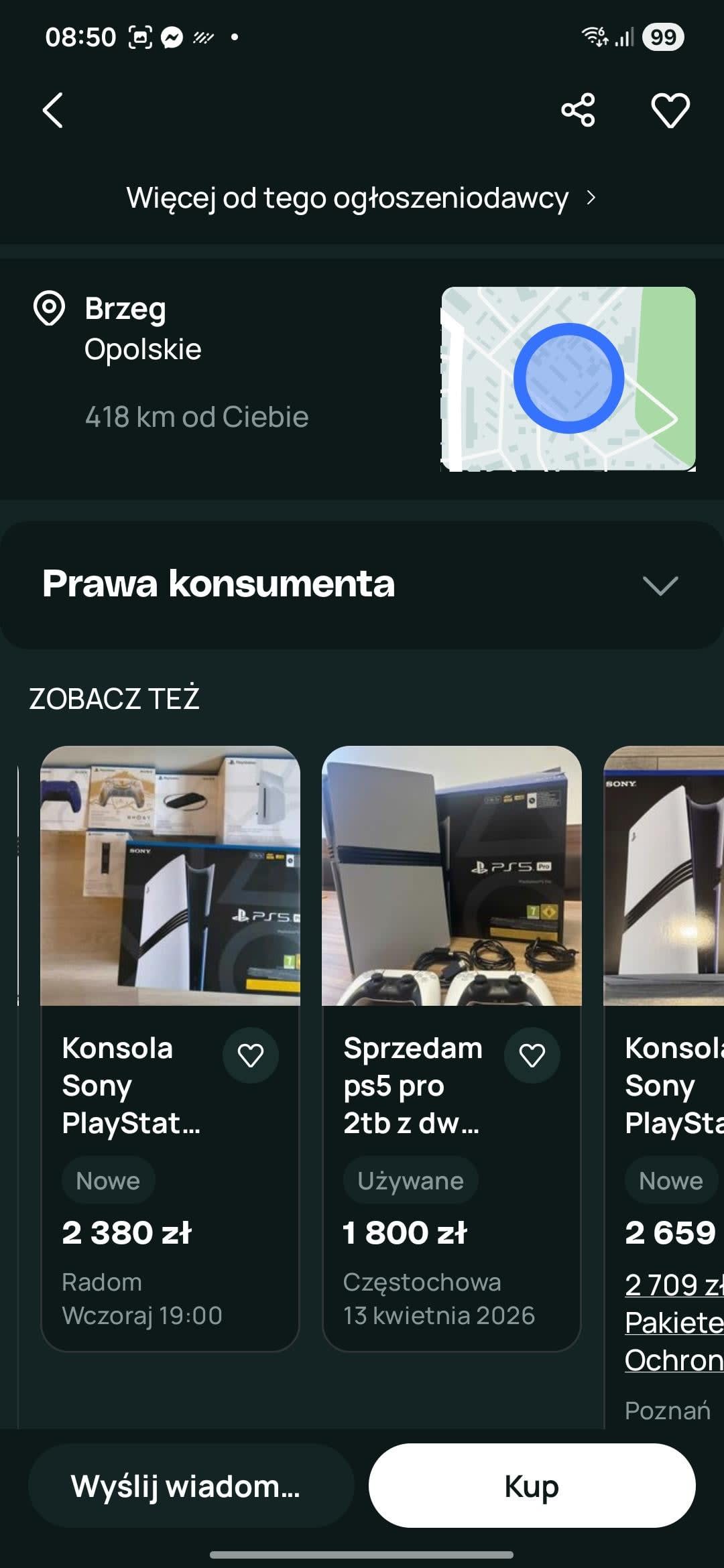Open the Messenger icon in the status bar
Viewport: 724px width, 1568px height.
coord(173,38)
